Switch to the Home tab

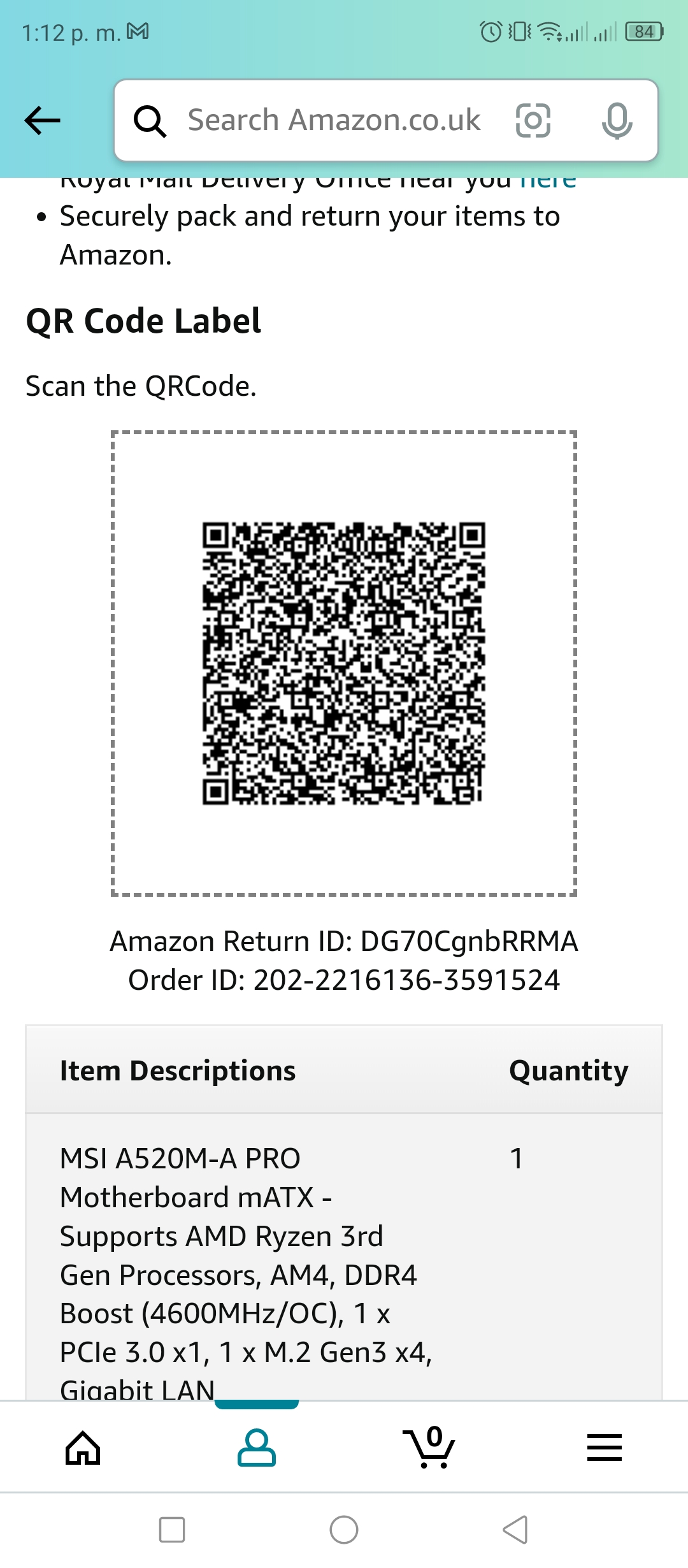(83, 1448)
